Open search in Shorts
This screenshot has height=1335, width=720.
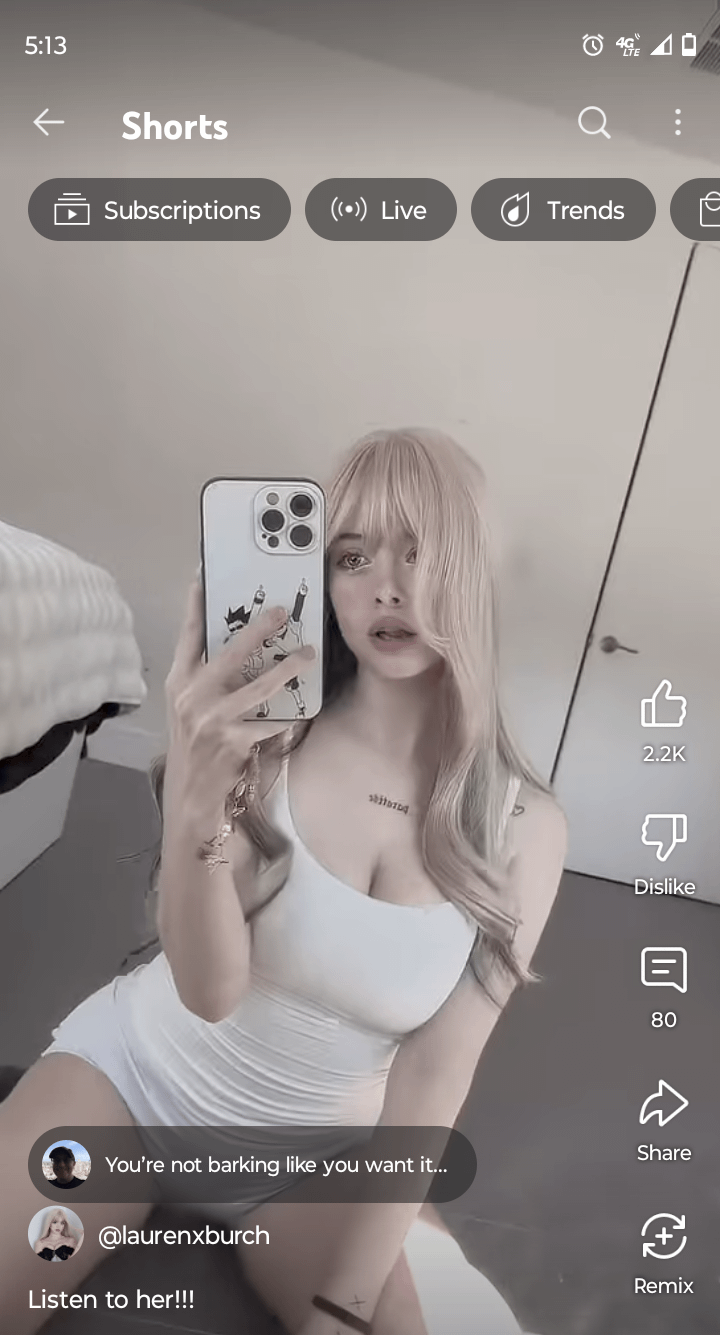click(594, 123)
